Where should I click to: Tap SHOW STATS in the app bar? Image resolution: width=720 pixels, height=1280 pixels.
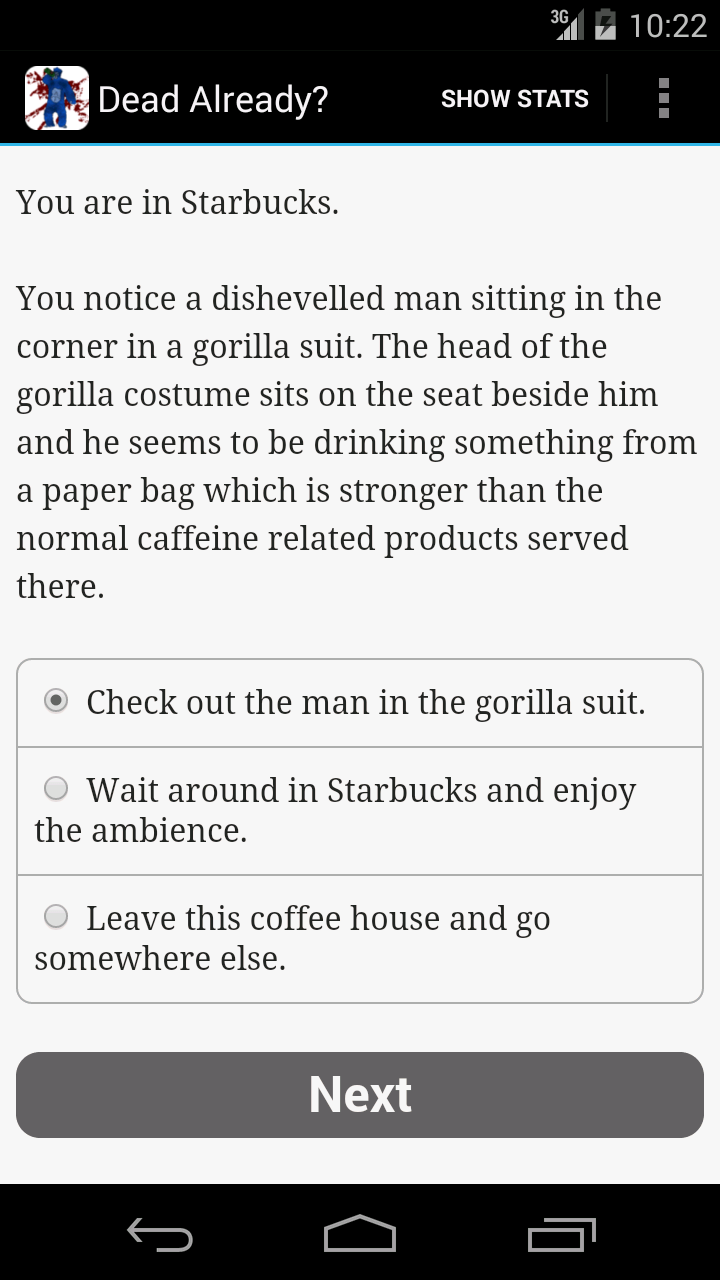[x=514, y=99]
